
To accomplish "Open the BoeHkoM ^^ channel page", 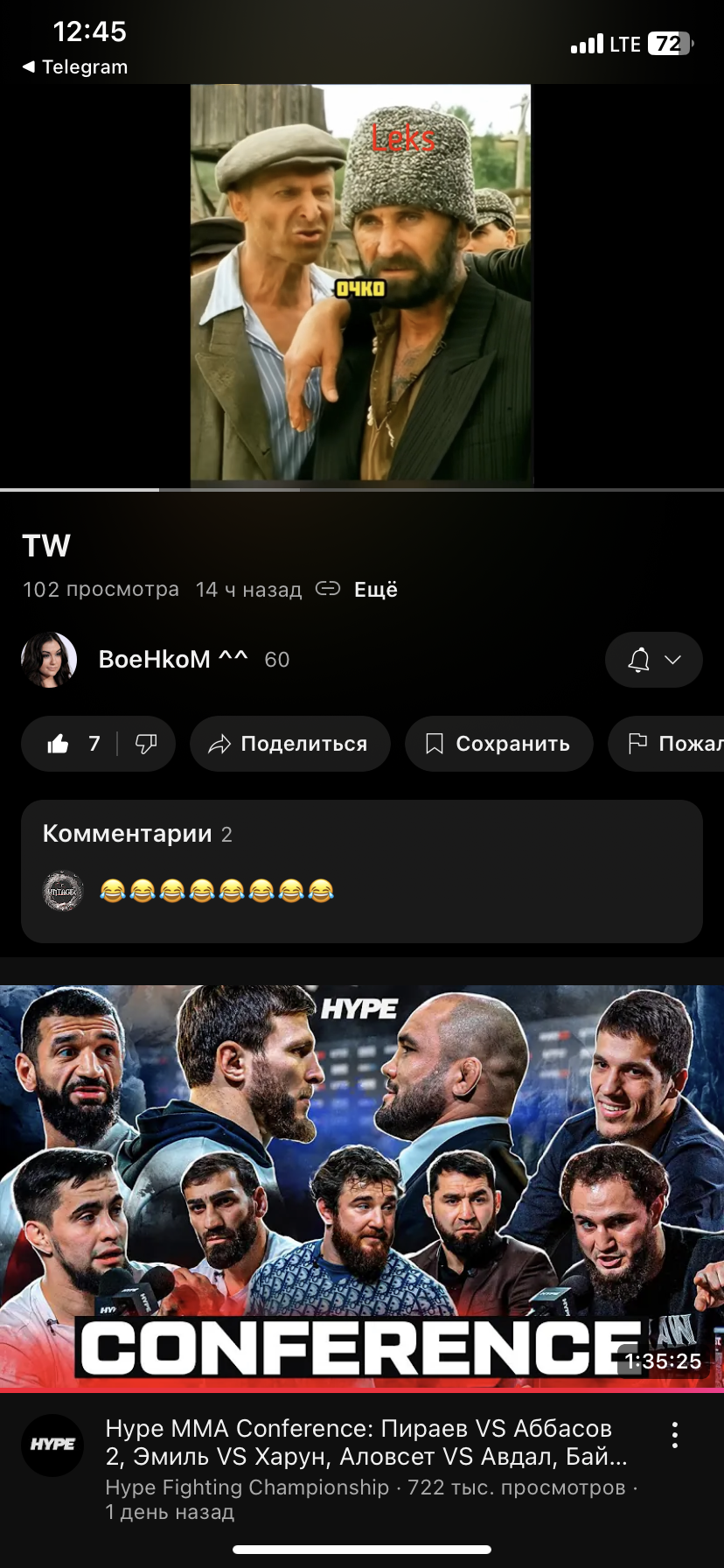I will tap(154, 660).
